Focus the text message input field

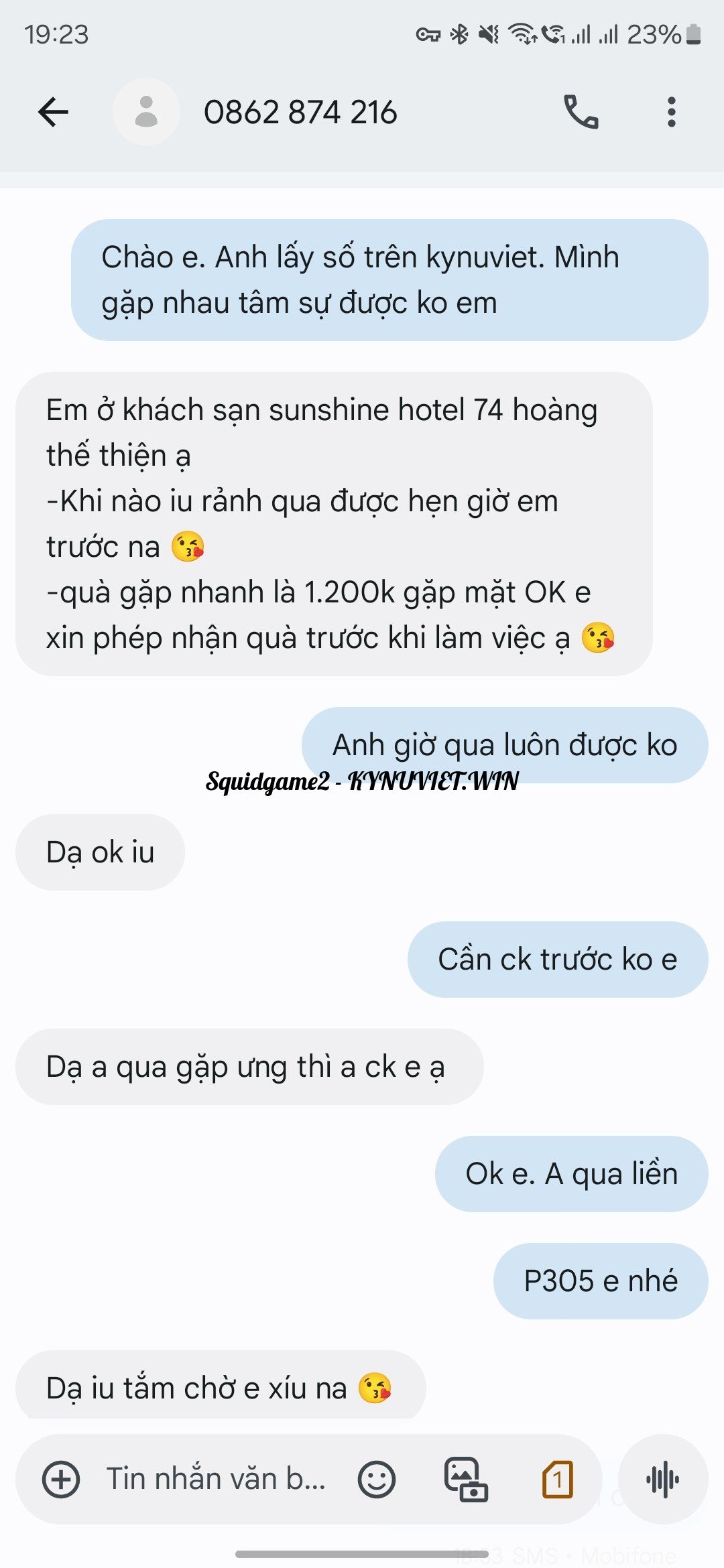(216, 1479)
